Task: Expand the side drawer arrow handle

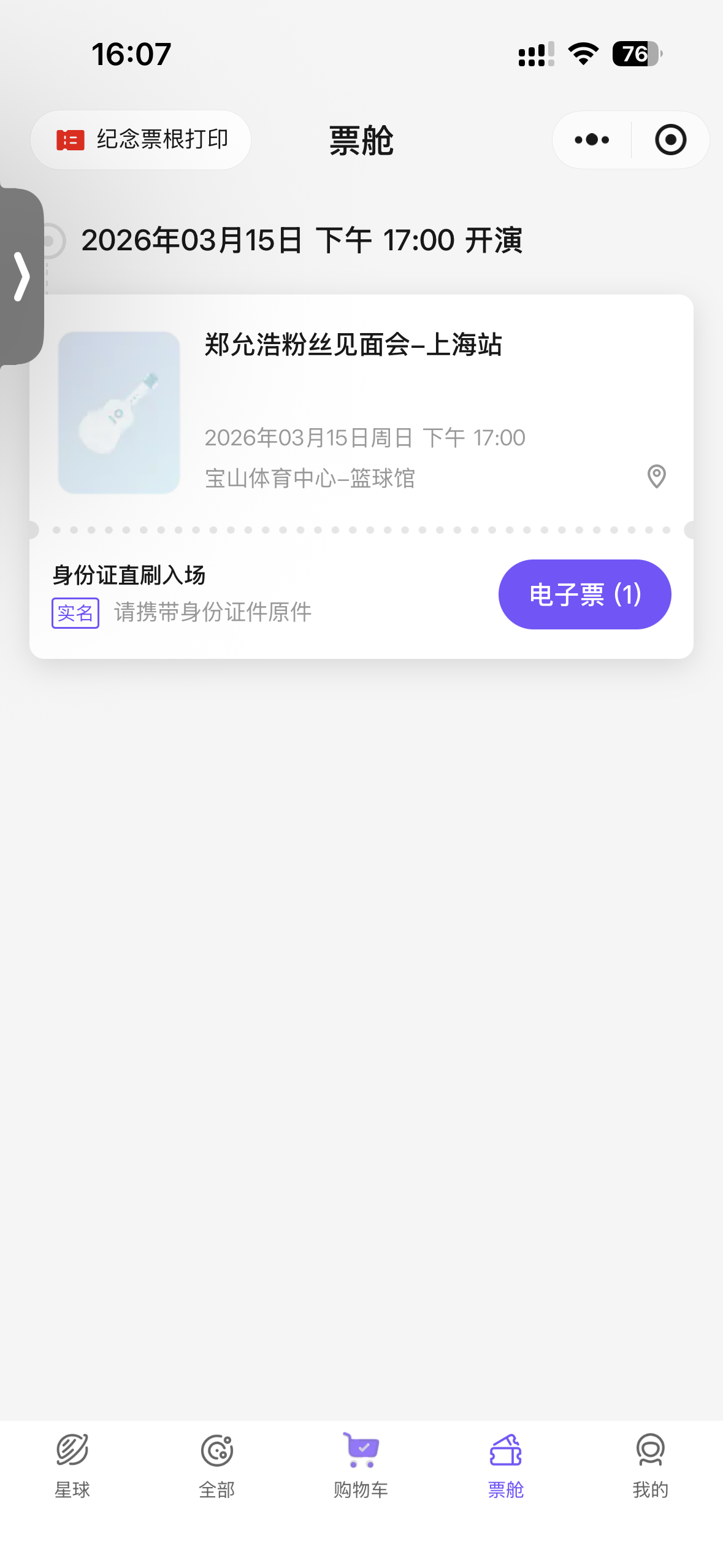Action: 22,277
